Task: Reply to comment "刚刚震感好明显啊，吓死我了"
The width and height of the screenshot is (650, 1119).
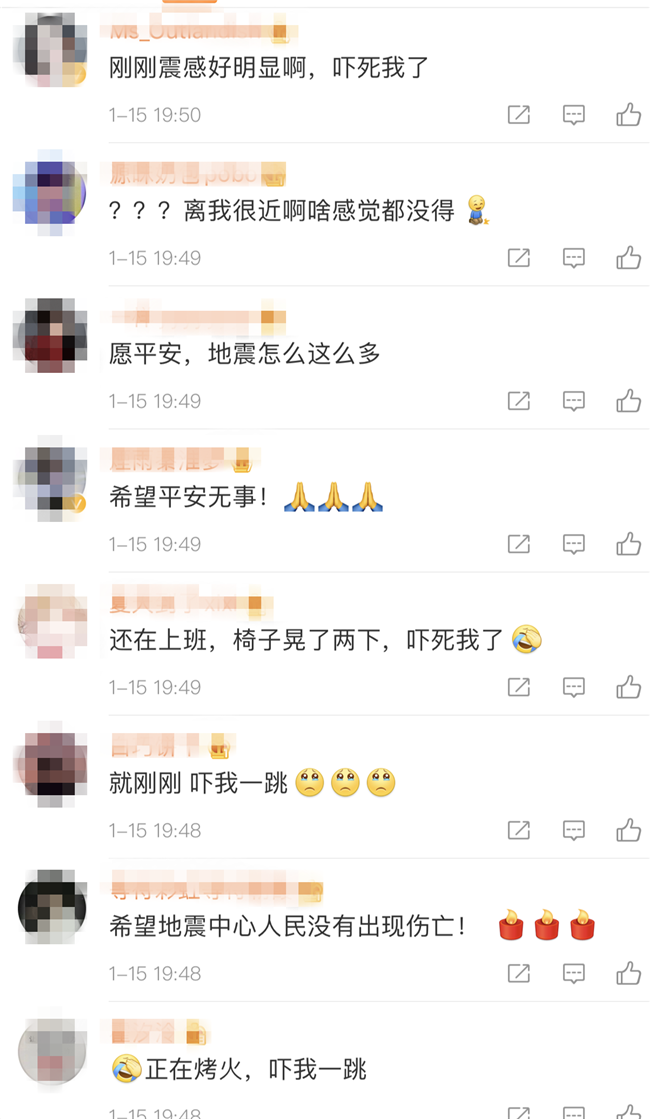Action: (573, 115)
